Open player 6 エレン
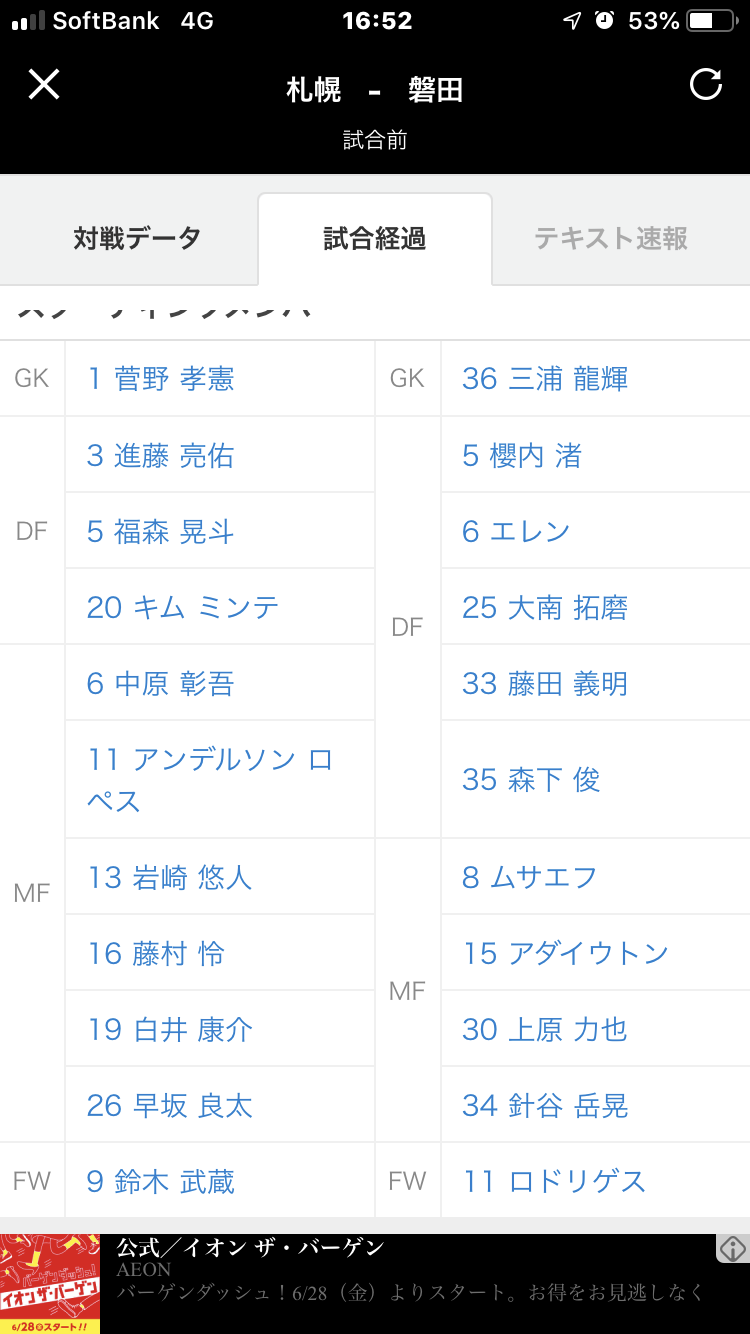750x1334 pixels. click(x=516, y=532)
